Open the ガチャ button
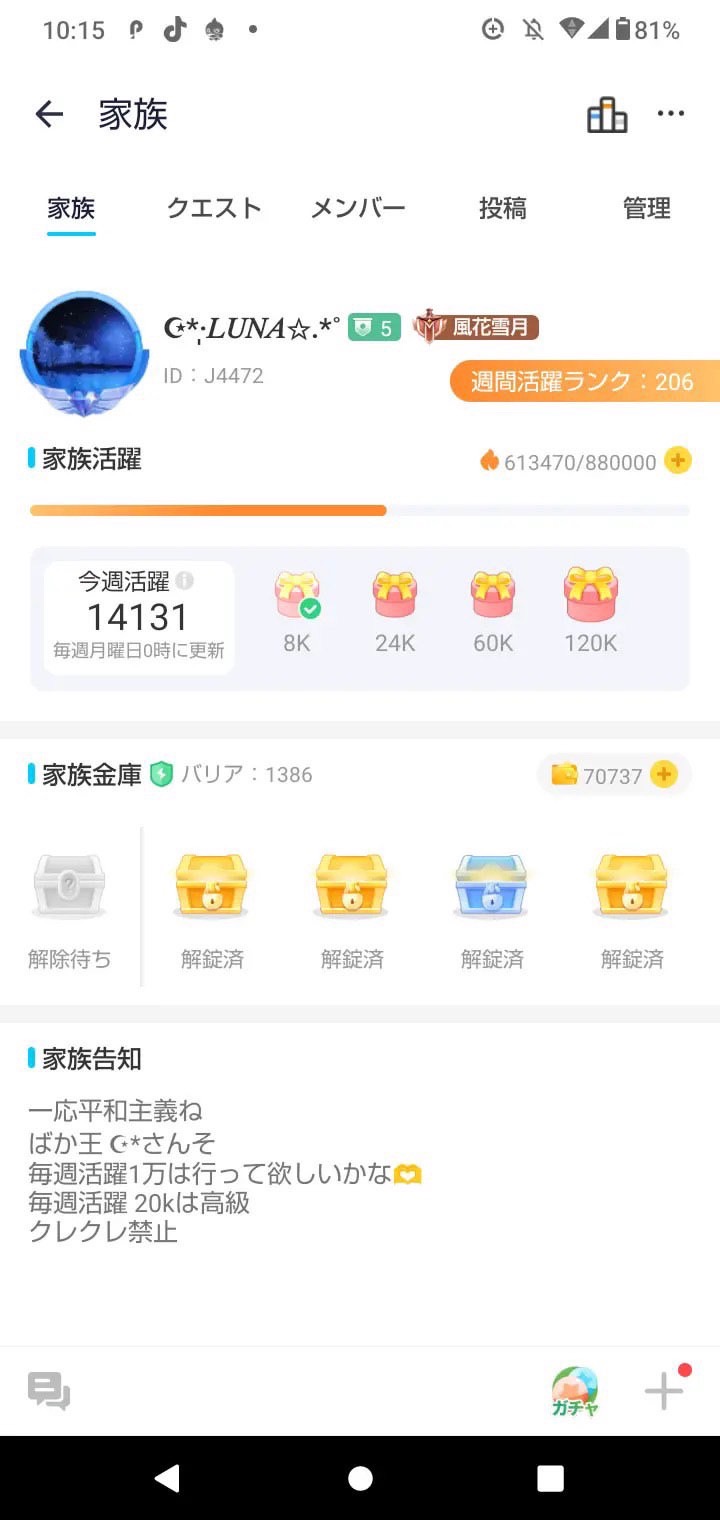720x1520 pixels. tap(575, 1391)
